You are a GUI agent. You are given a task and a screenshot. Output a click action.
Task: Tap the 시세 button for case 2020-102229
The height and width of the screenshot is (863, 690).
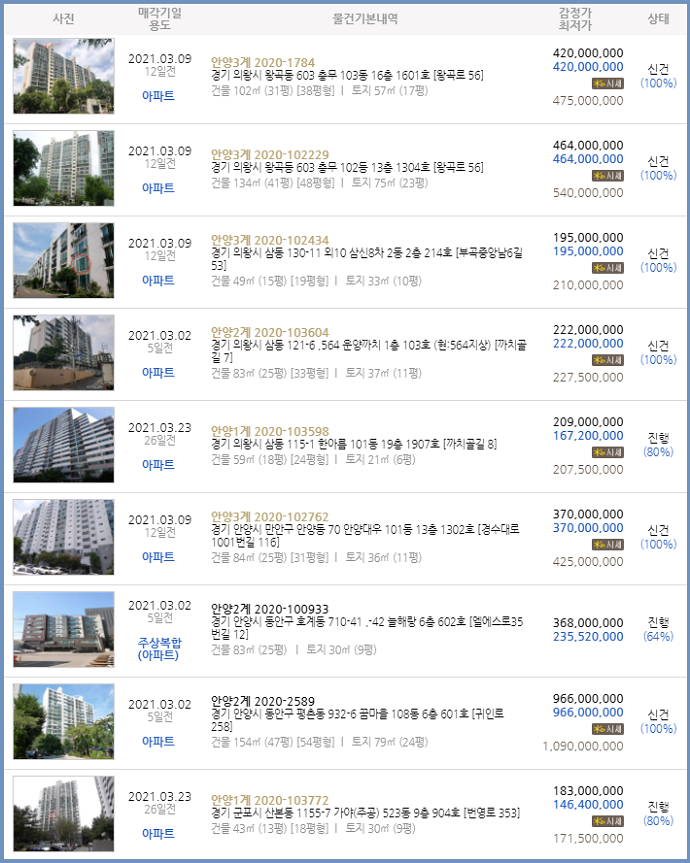point(607,175)
